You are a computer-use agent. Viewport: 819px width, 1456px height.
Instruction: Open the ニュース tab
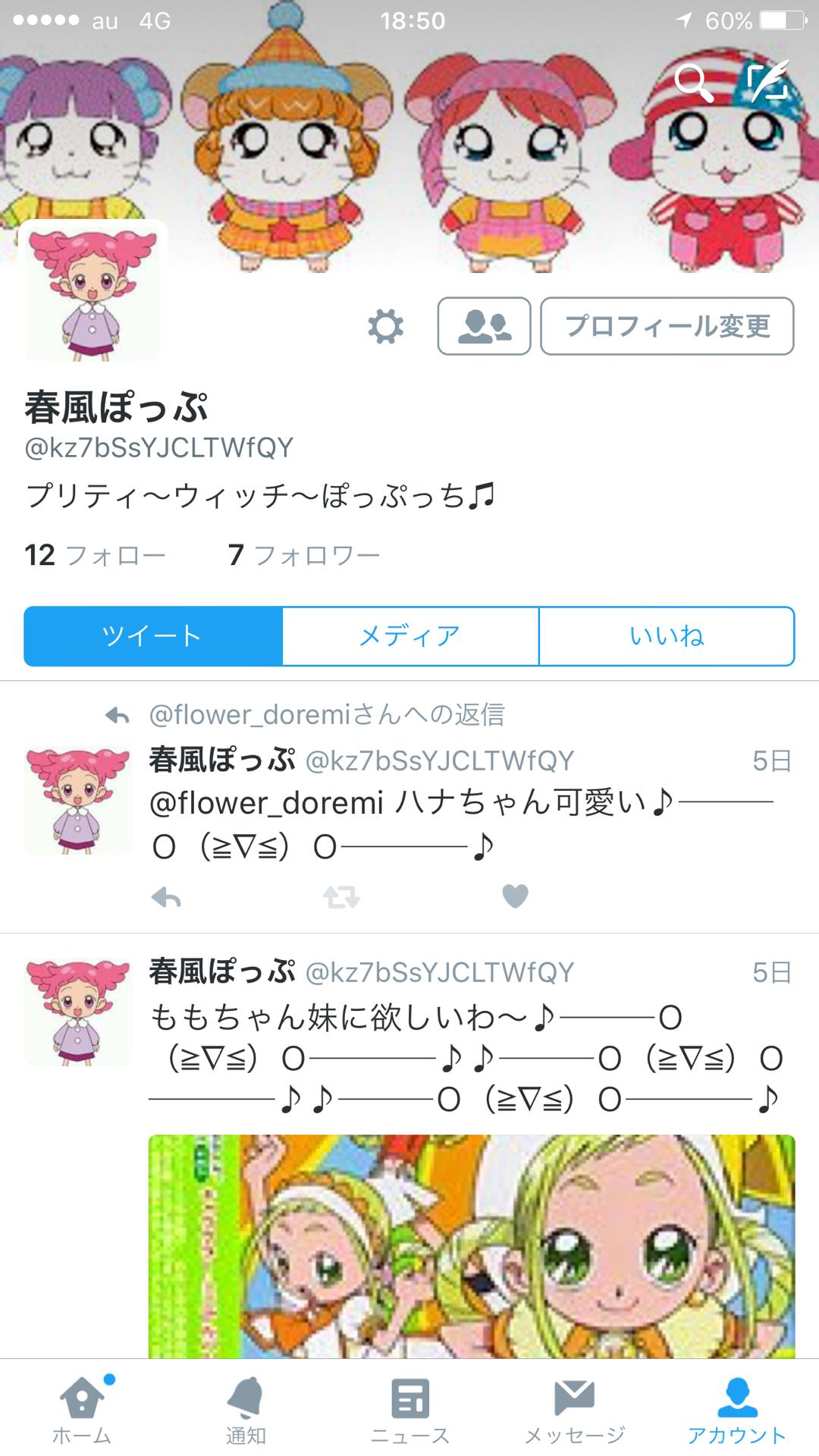[x=409, y=1409]
